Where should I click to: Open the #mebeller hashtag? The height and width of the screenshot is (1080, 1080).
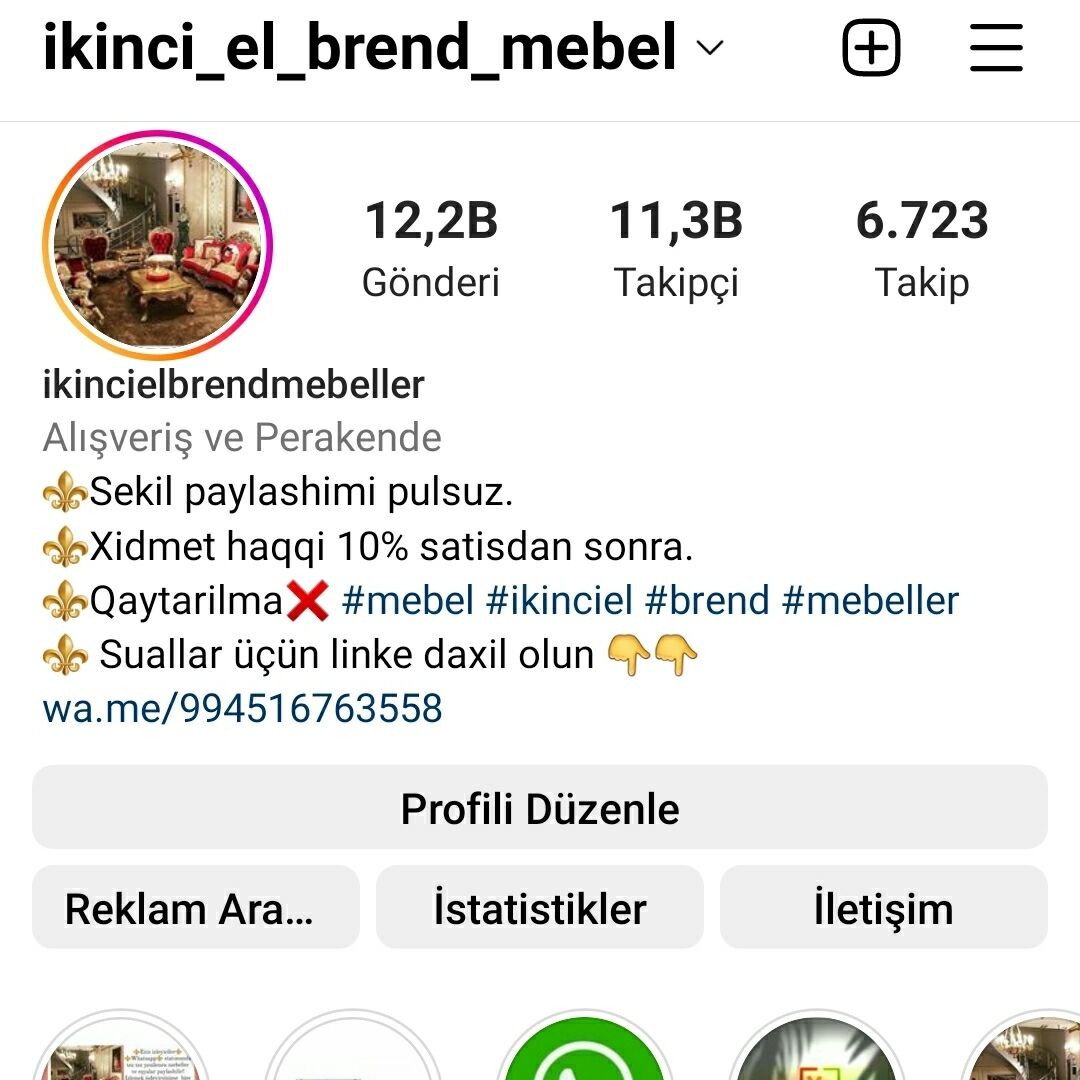point(870,601)
